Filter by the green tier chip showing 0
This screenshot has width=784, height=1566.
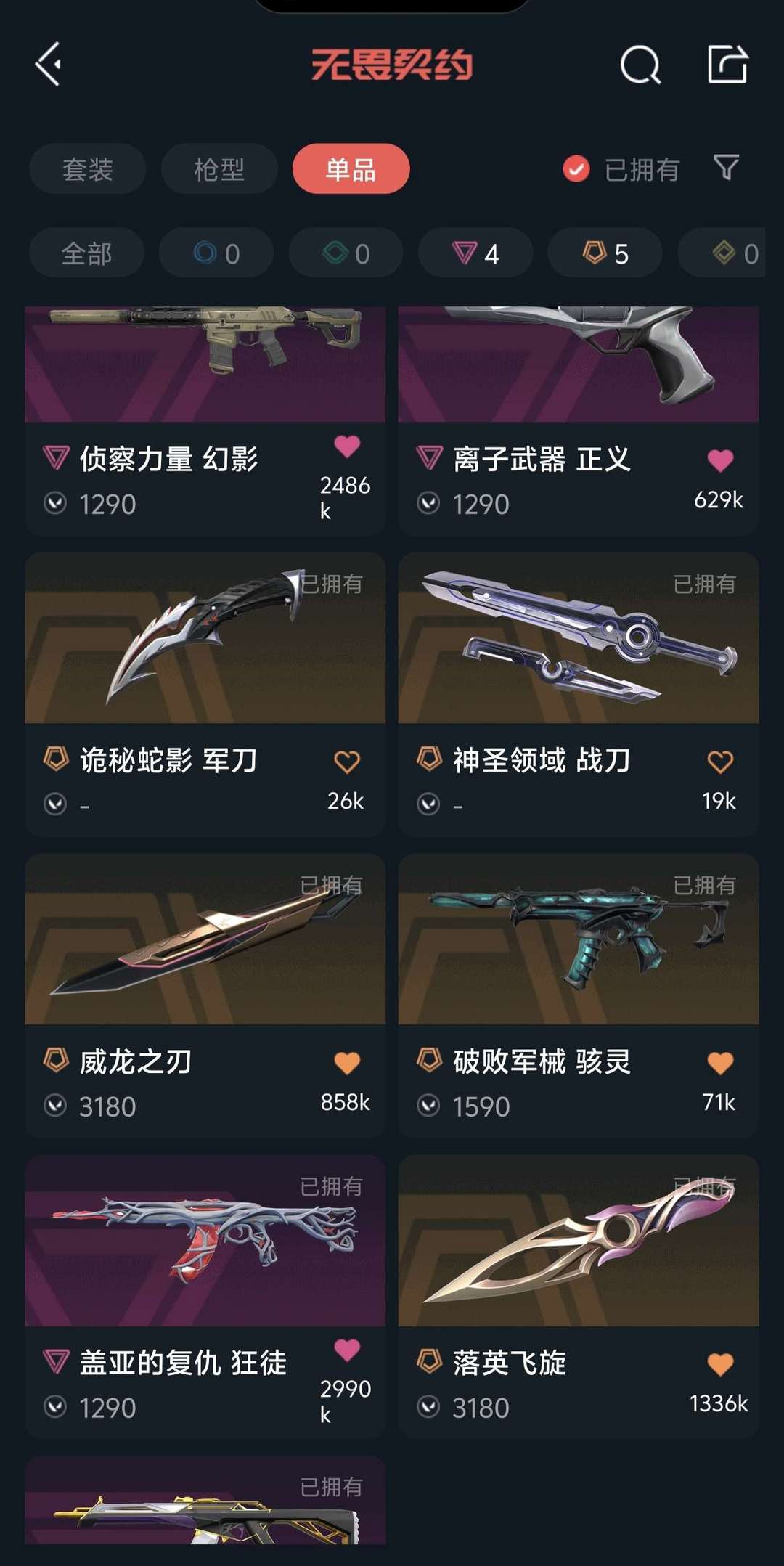pos(346,253)
